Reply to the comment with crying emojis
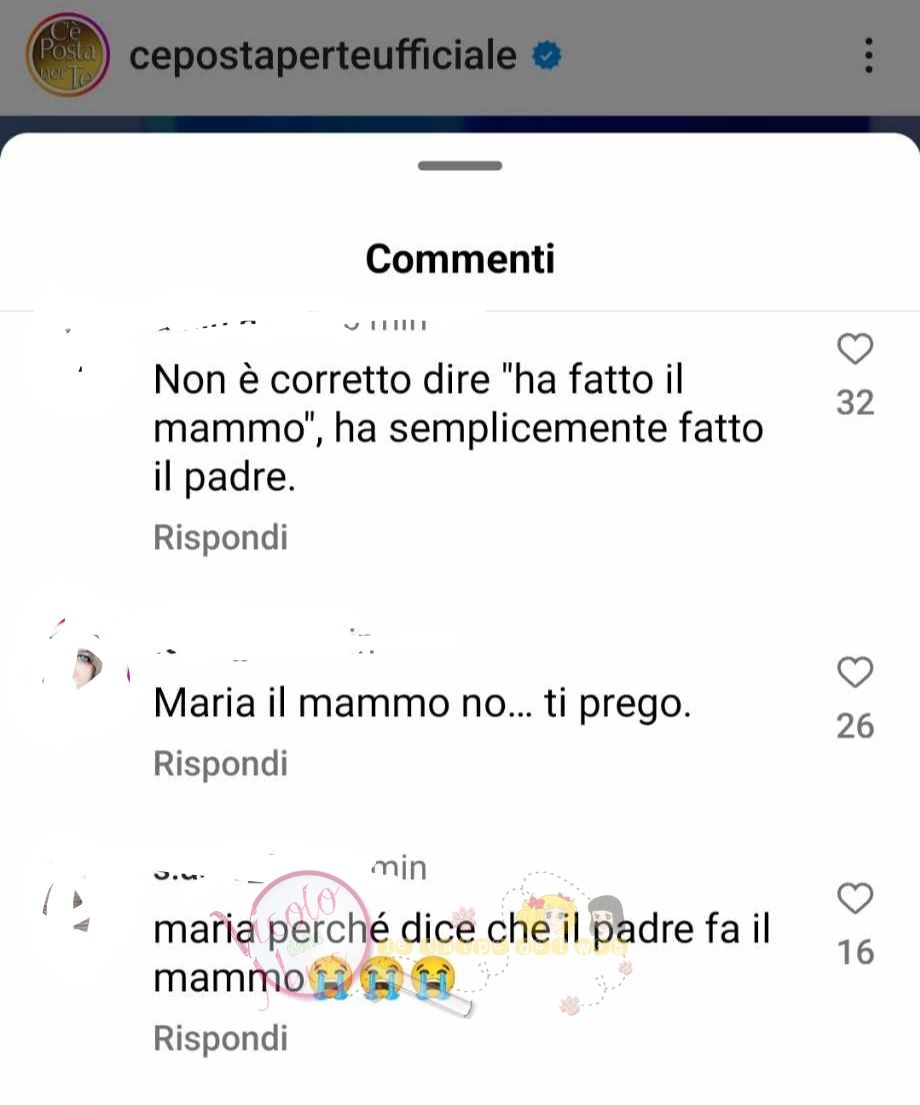Screen dimensions: 920x1105 [x=220, y=1038]
